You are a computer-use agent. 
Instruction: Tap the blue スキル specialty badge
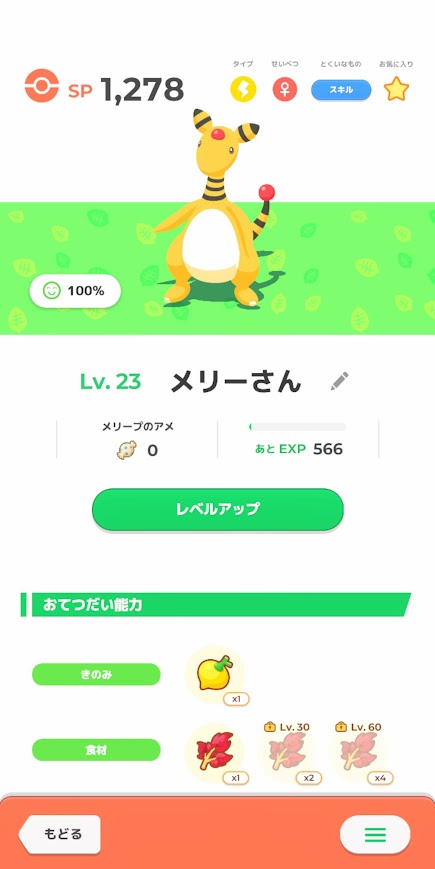[341, 90]
